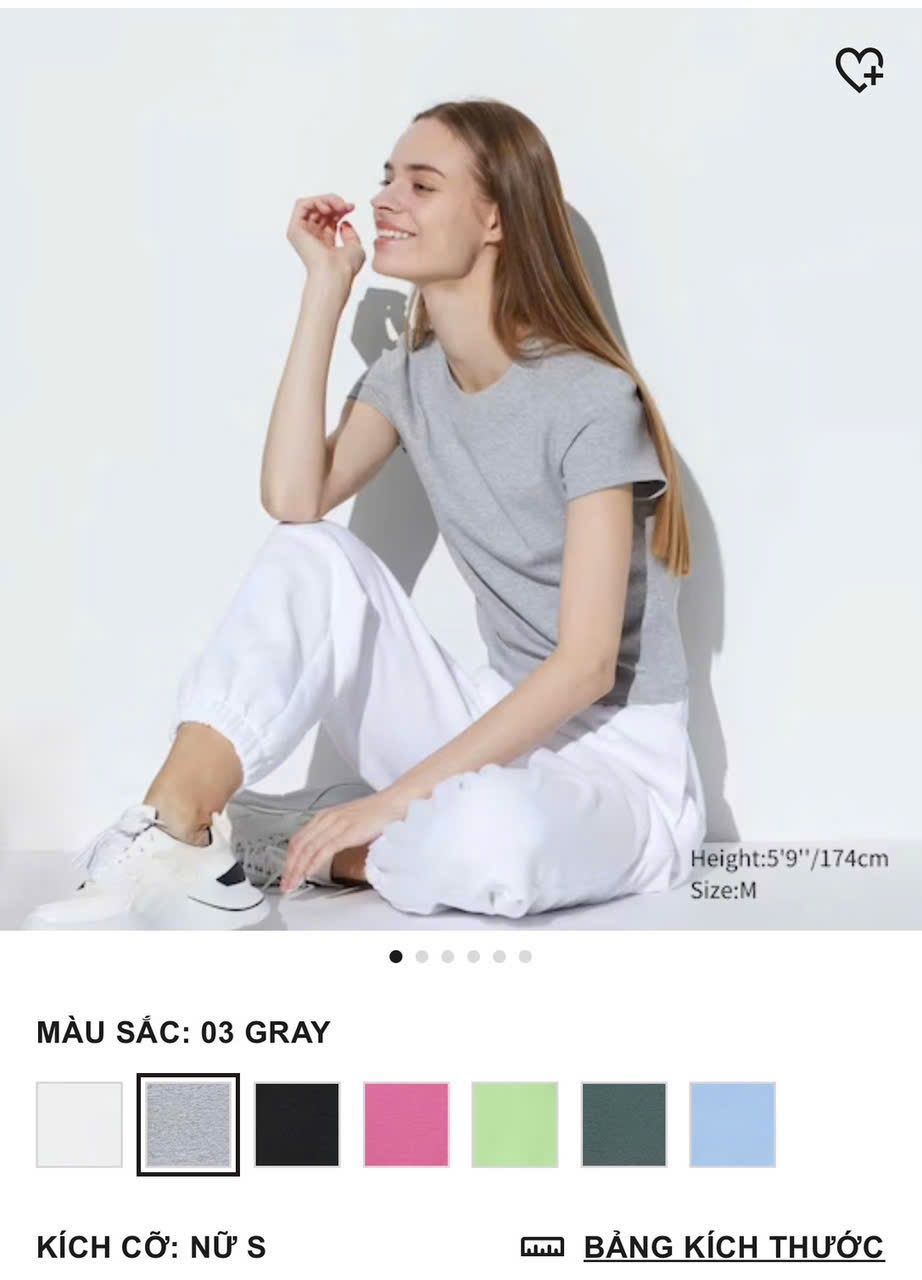This screenshot has width=922, height=1280.
Task: Open the Bảng kích thước size chart
Action: [732, 1247]
